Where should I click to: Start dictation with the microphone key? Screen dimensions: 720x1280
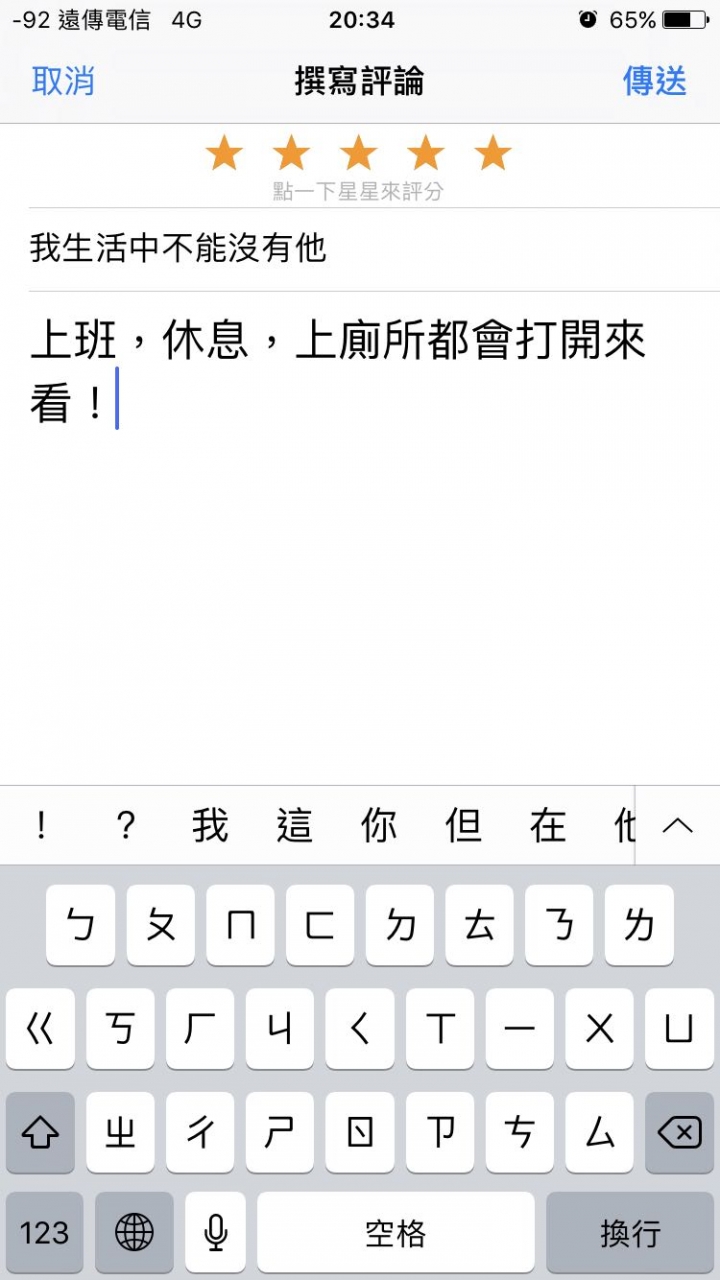click(215, 1233)
